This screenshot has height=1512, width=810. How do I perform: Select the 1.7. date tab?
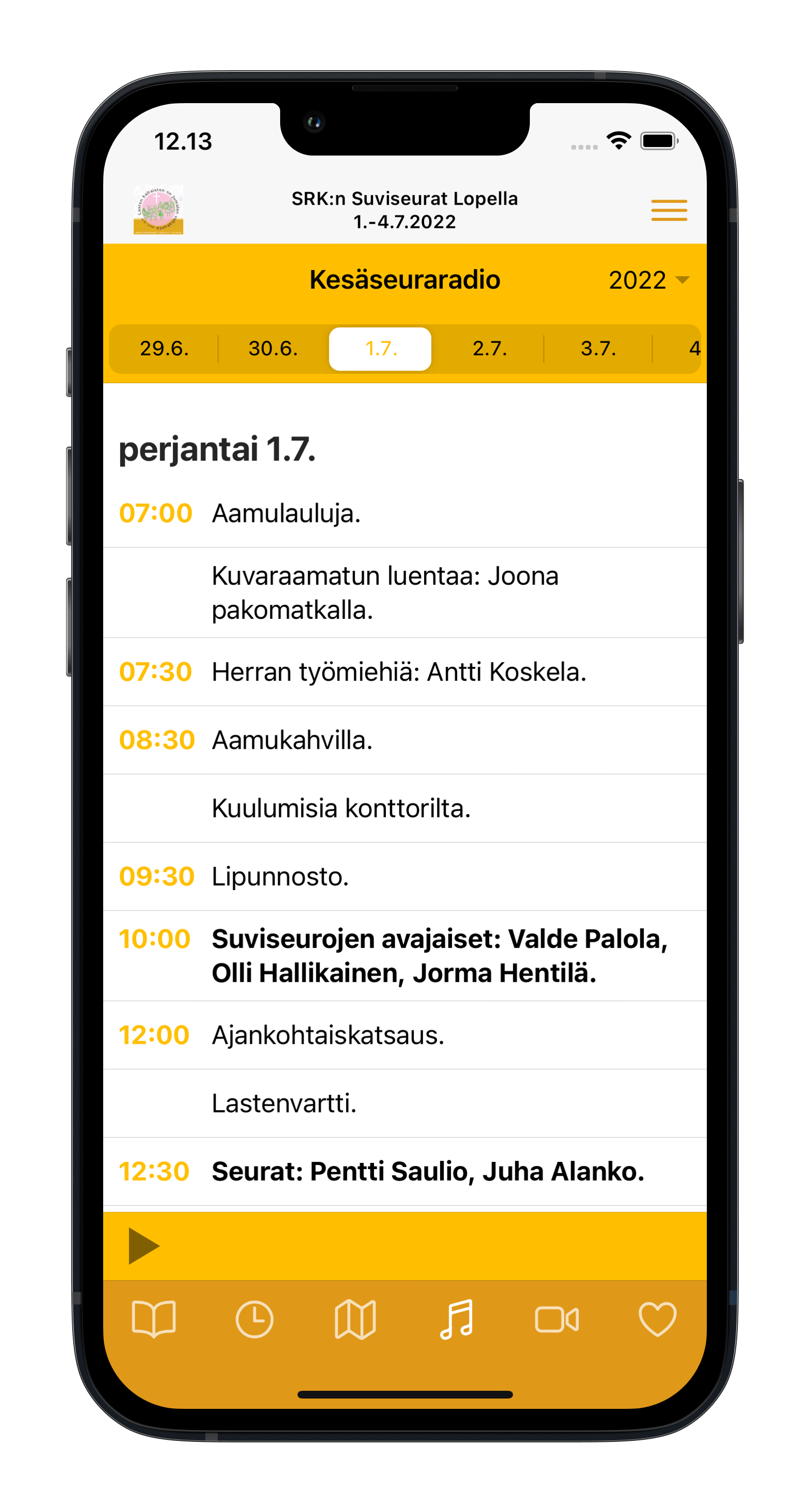point(380,349)
